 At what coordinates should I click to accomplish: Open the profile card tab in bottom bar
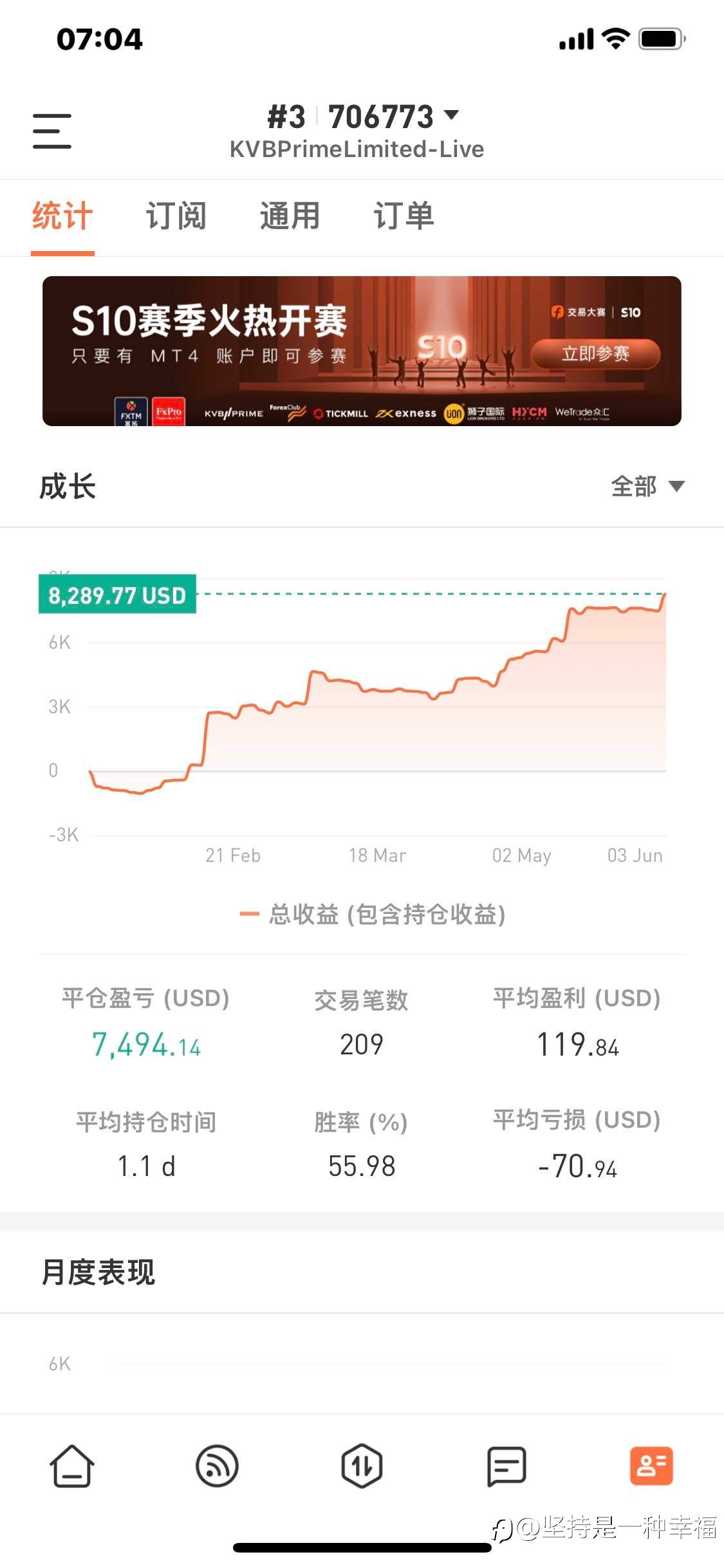tap(651, 1466)
